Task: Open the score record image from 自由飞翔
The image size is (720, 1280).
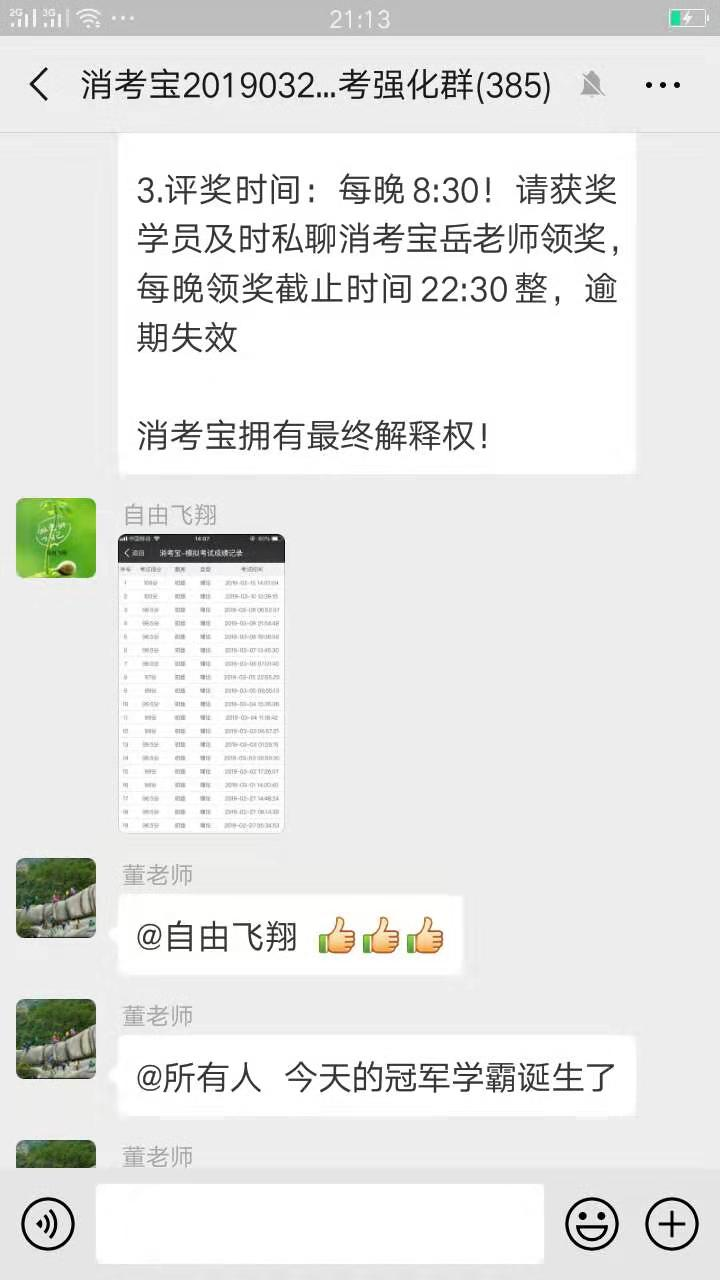Action: 202,684
